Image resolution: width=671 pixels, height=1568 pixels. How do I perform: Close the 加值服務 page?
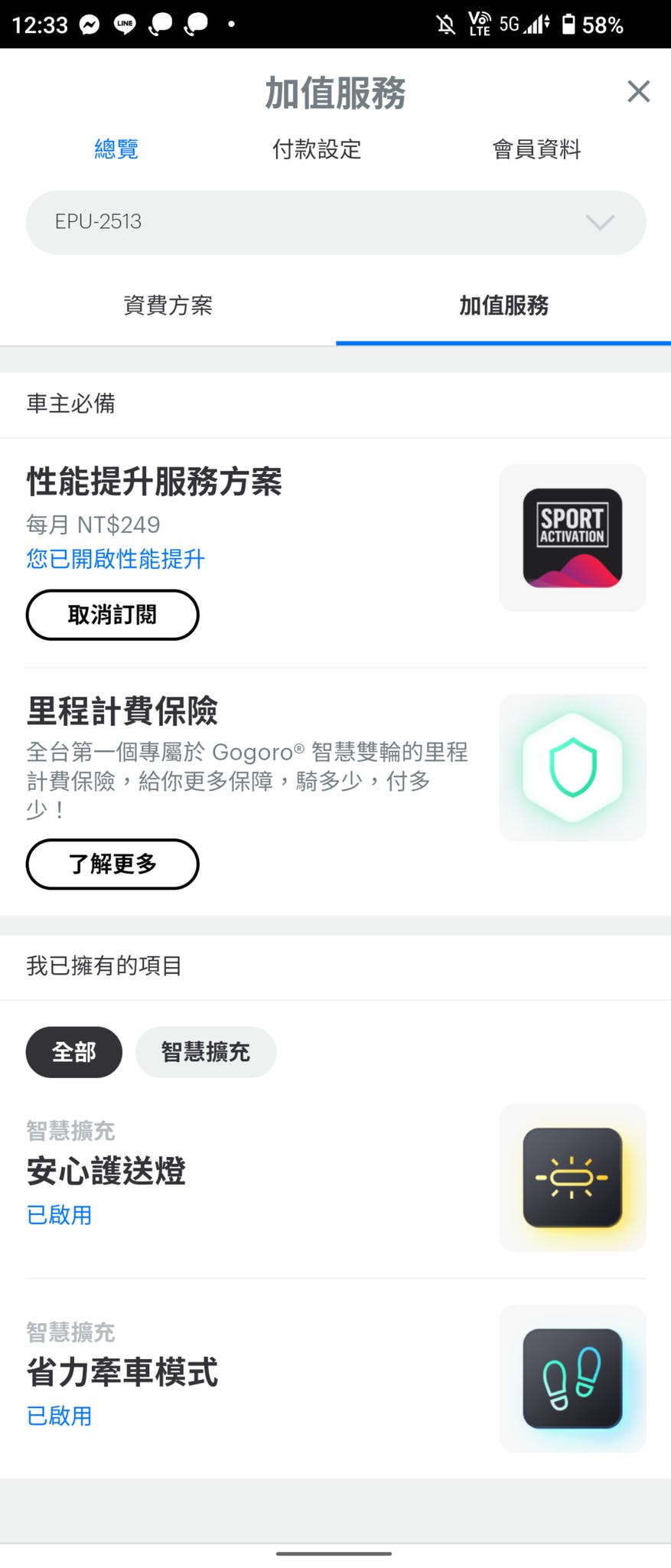pyautogui.click(x=638, y=92)
